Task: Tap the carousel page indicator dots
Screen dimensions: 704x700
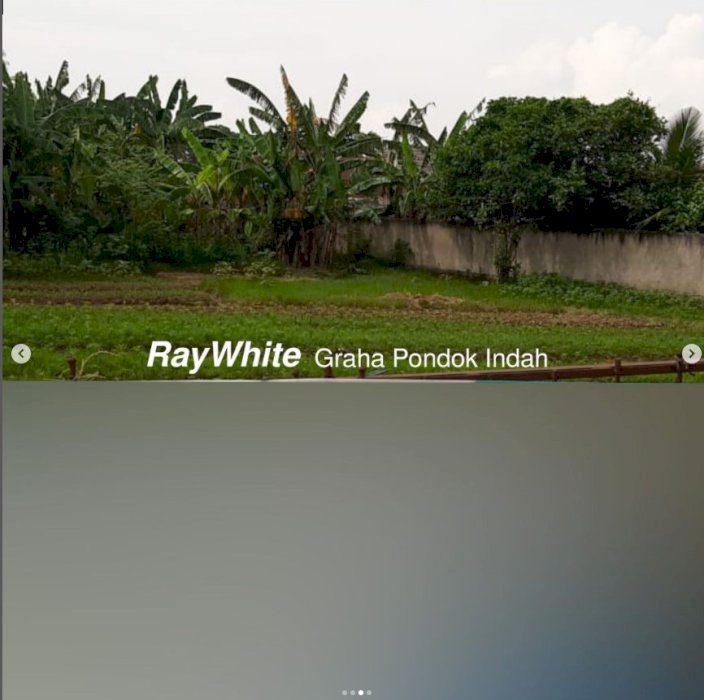Action: pyautogui.click(x=357, y=692)
